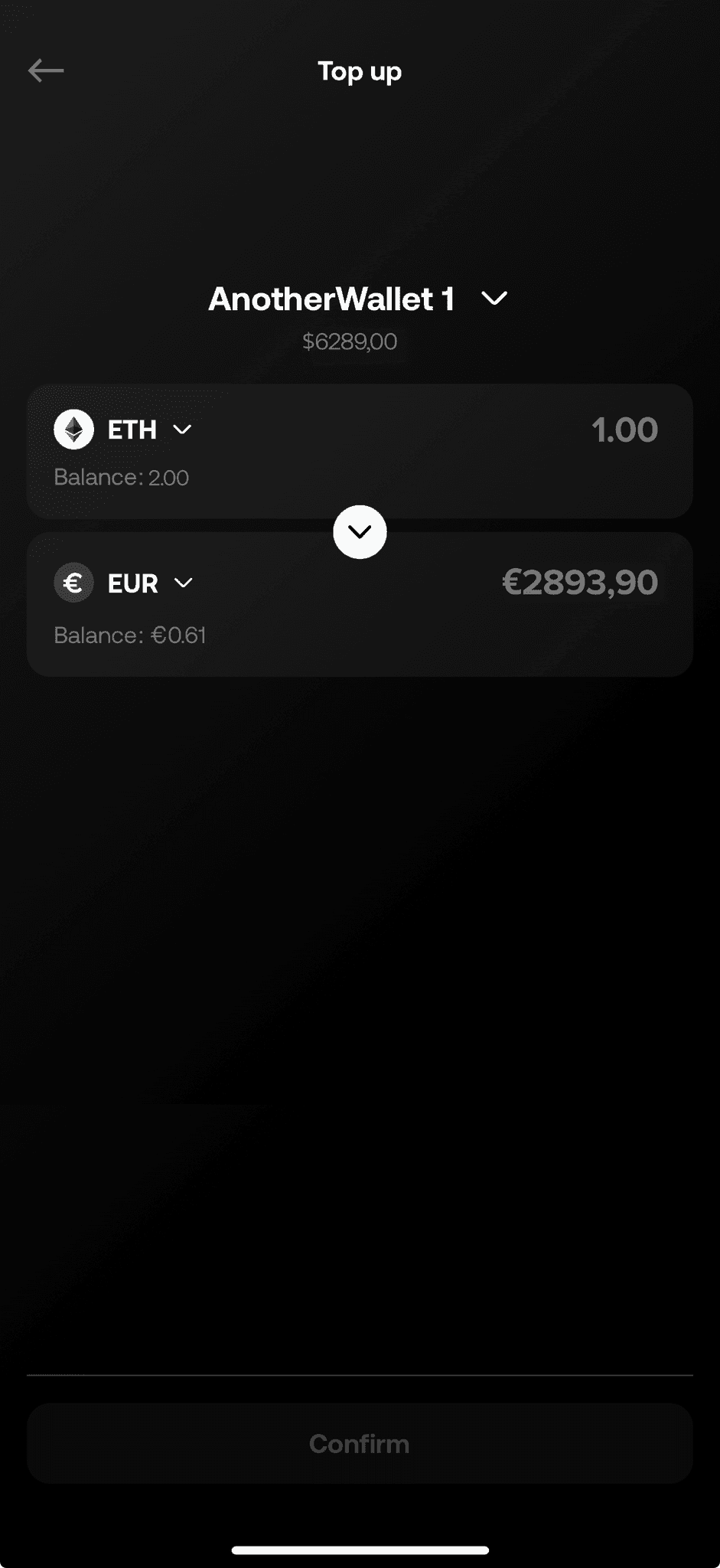Edit the 1.00 ETH amount field
The image size is (720, 1568).
[624, 430]
